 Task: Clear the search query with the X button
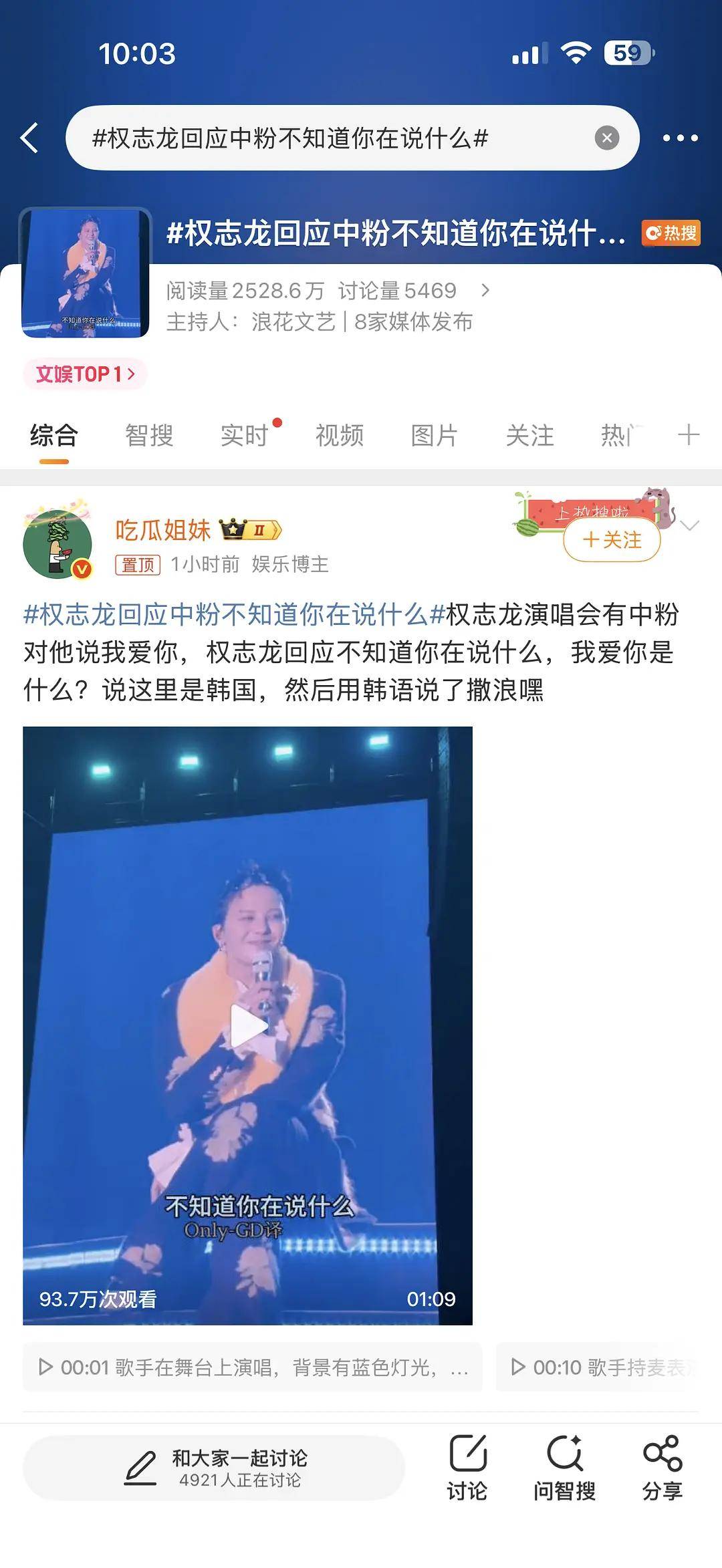[606, 138]
